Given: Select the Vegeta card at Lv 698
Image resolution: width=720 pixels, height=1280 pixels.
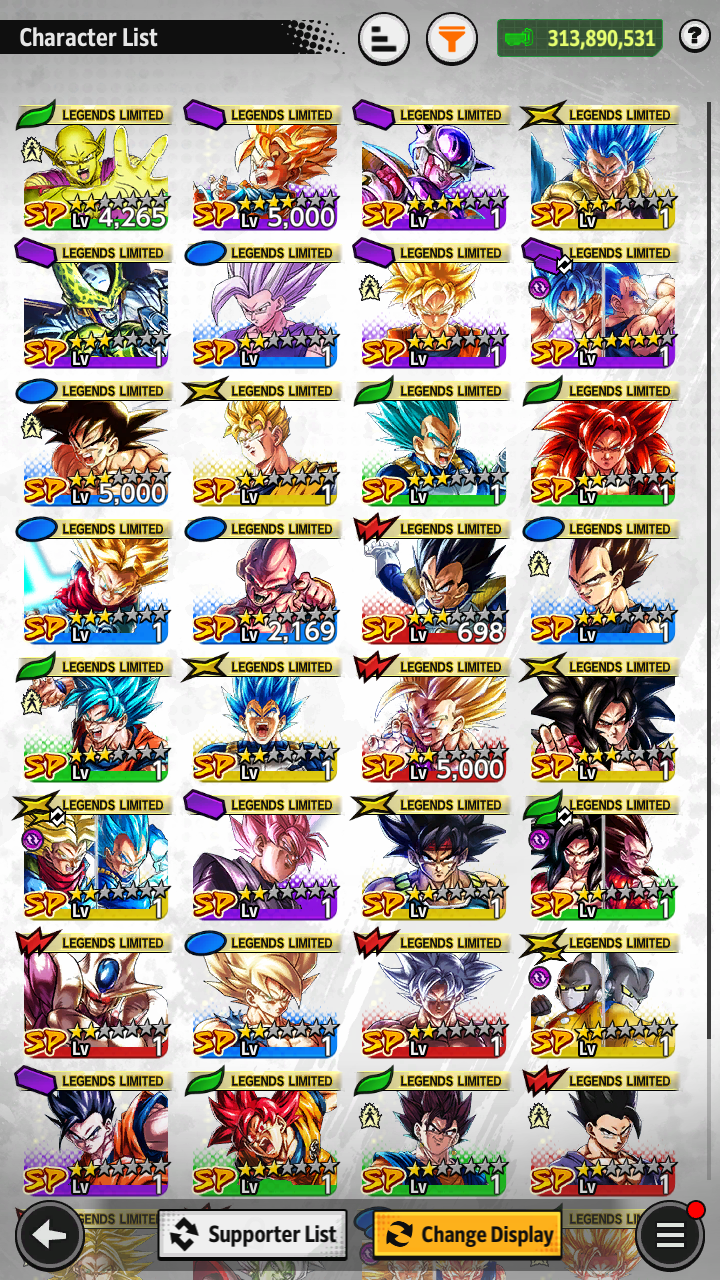Looking at the screenshot, I should pos(433,580).
